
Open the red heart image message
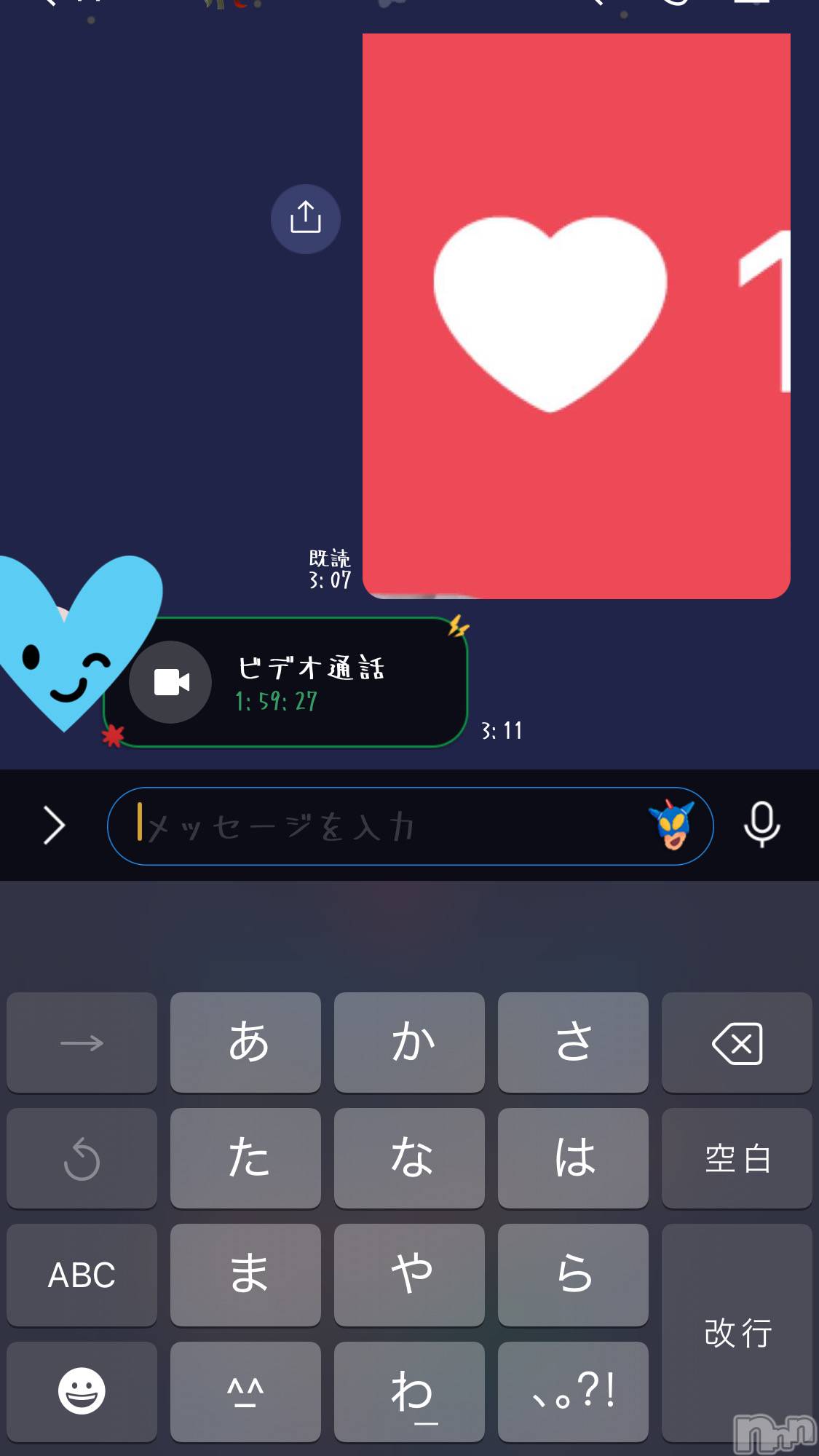click(x=576, y=316)
